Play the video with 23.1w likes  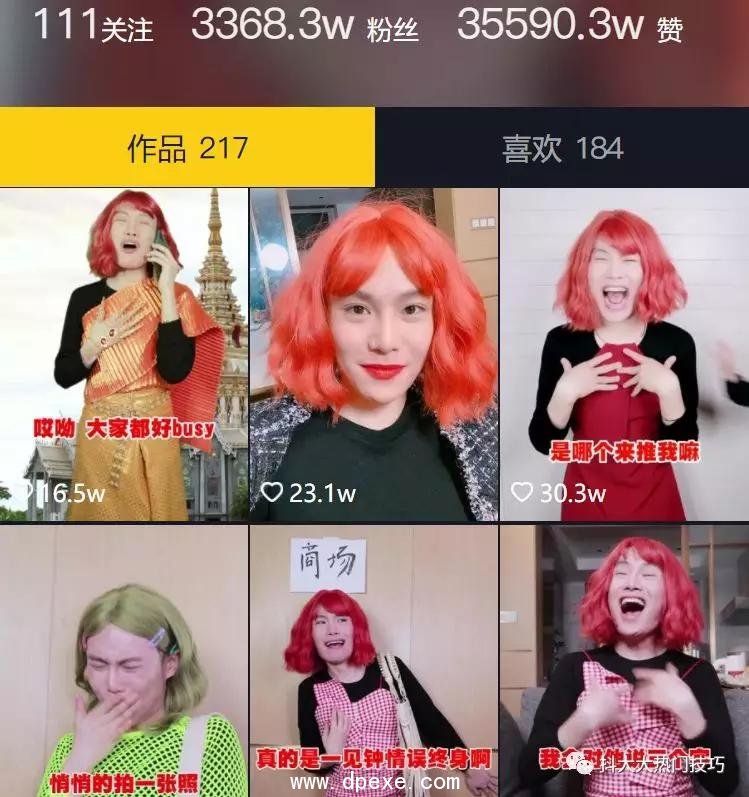coord(373,355)
